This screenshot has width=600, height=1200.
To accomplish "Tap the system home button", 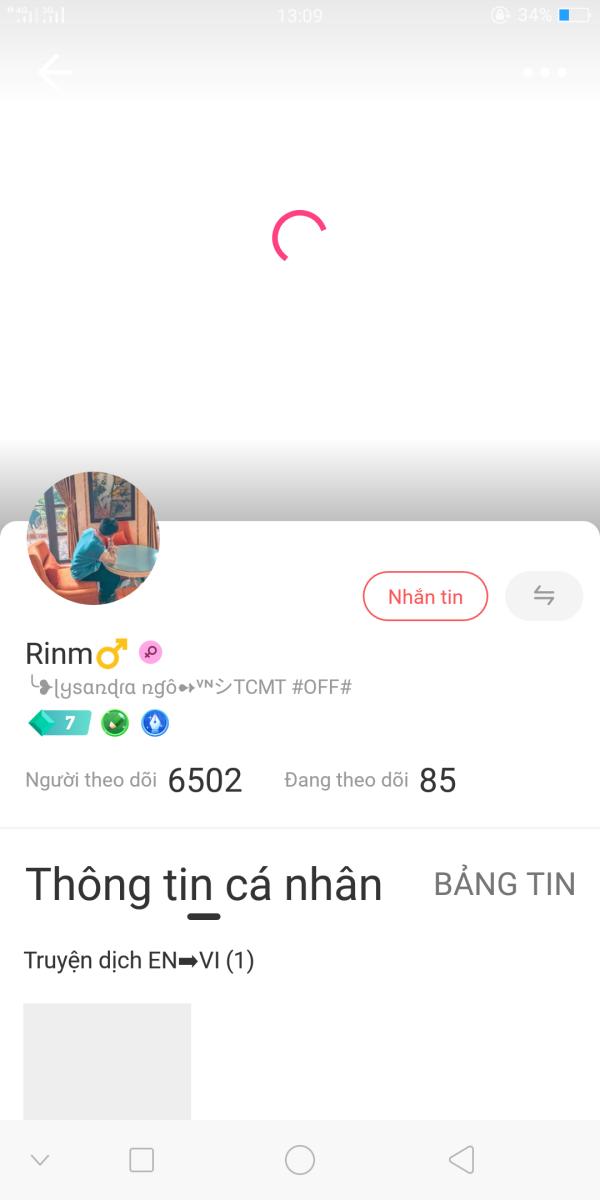I will pos(300,1160).
